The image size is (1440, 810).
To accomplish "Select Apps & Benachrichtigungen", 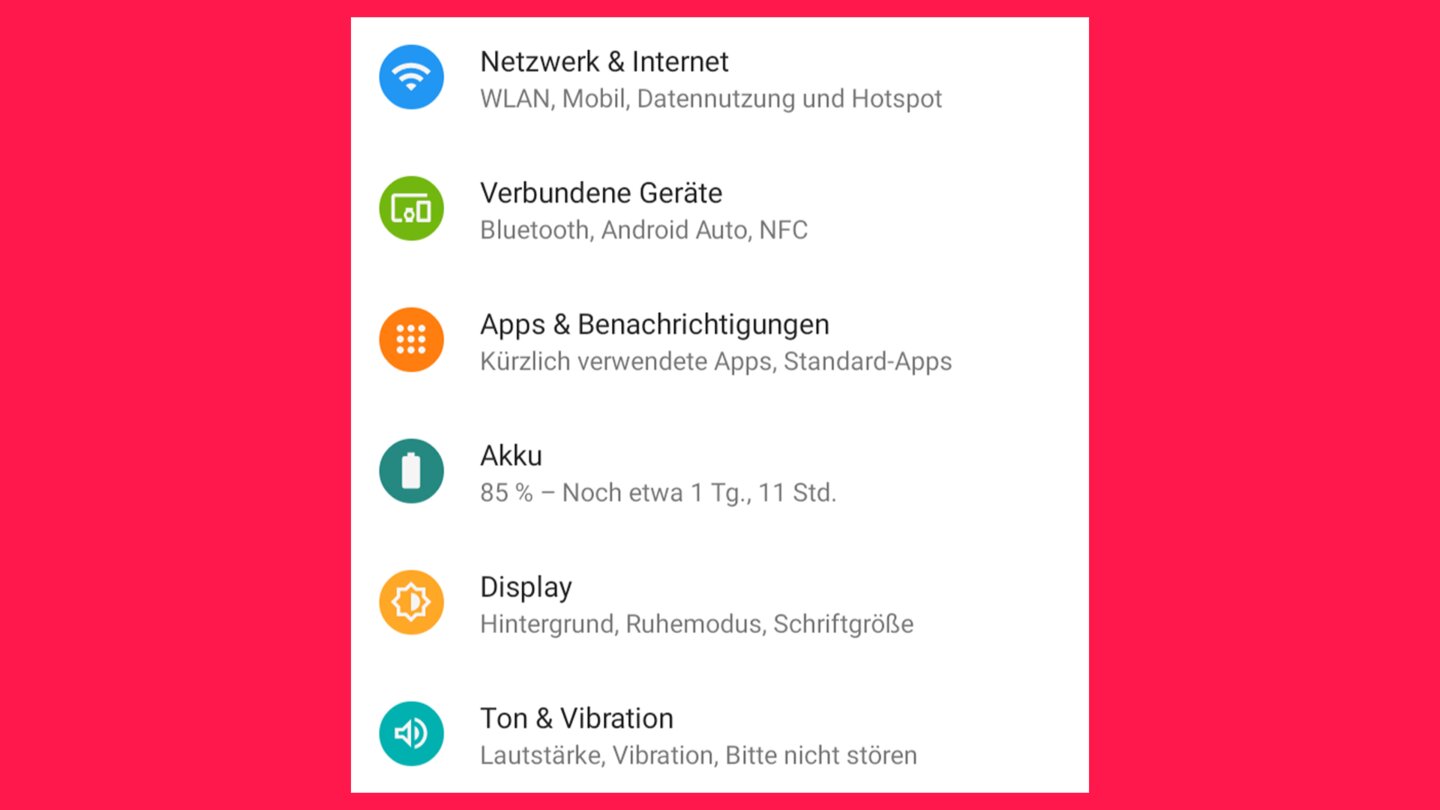I will 654,341.
